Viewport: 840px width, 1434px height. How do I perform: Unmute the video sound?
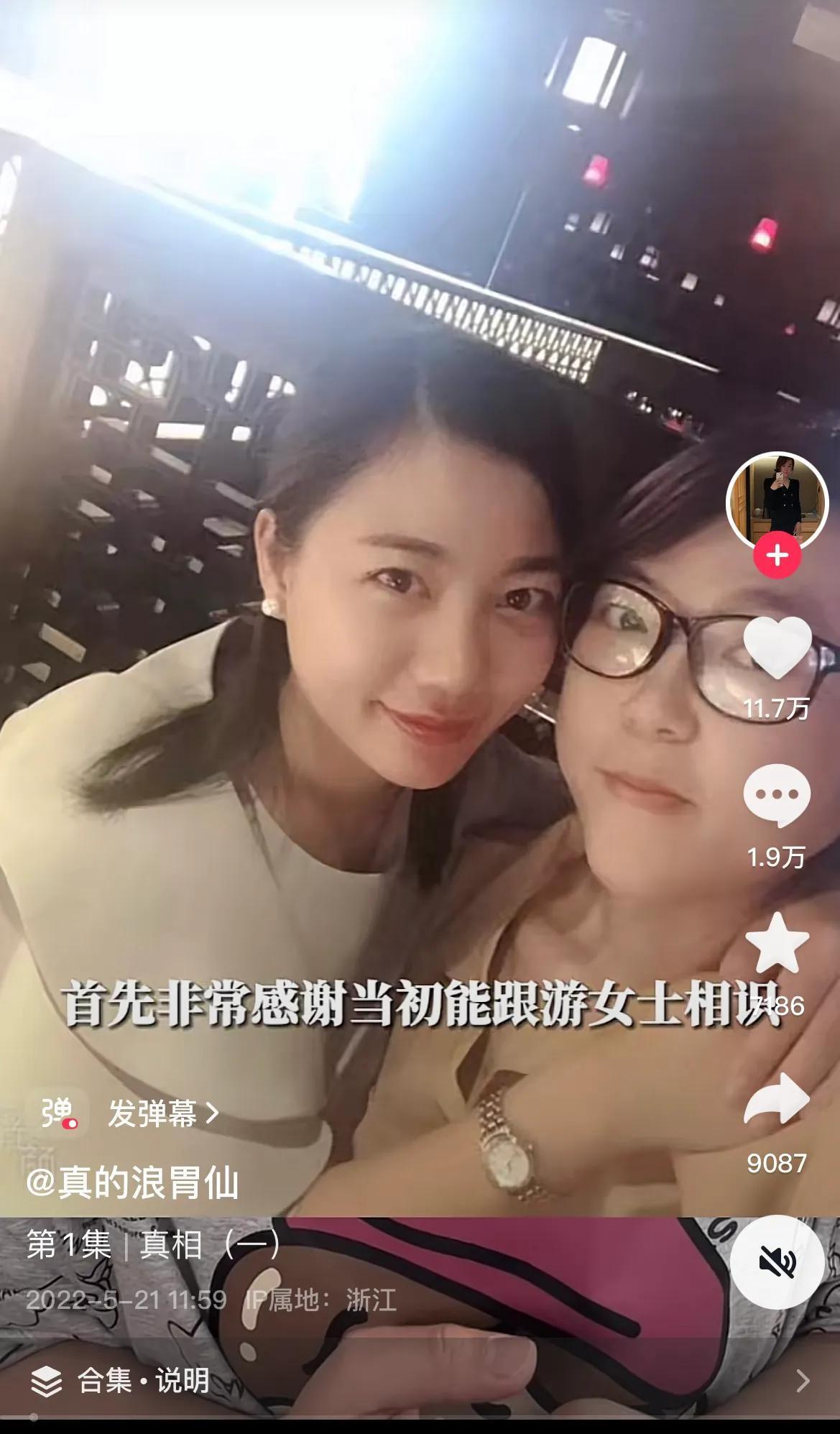pyautogui.click(x=777, y=1262)
